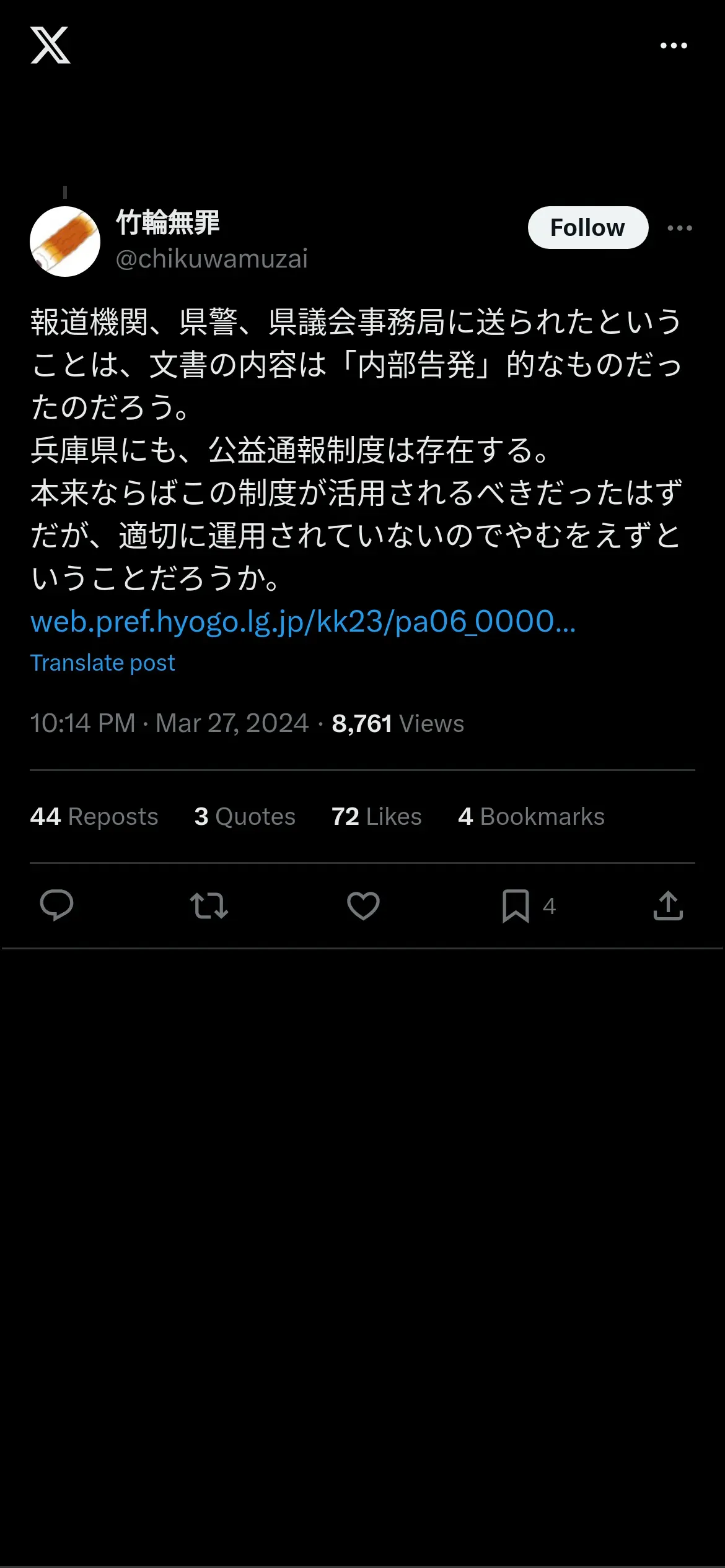Like this post with the heart icon
The image size is (725, 1568).
tap(363, 905)
